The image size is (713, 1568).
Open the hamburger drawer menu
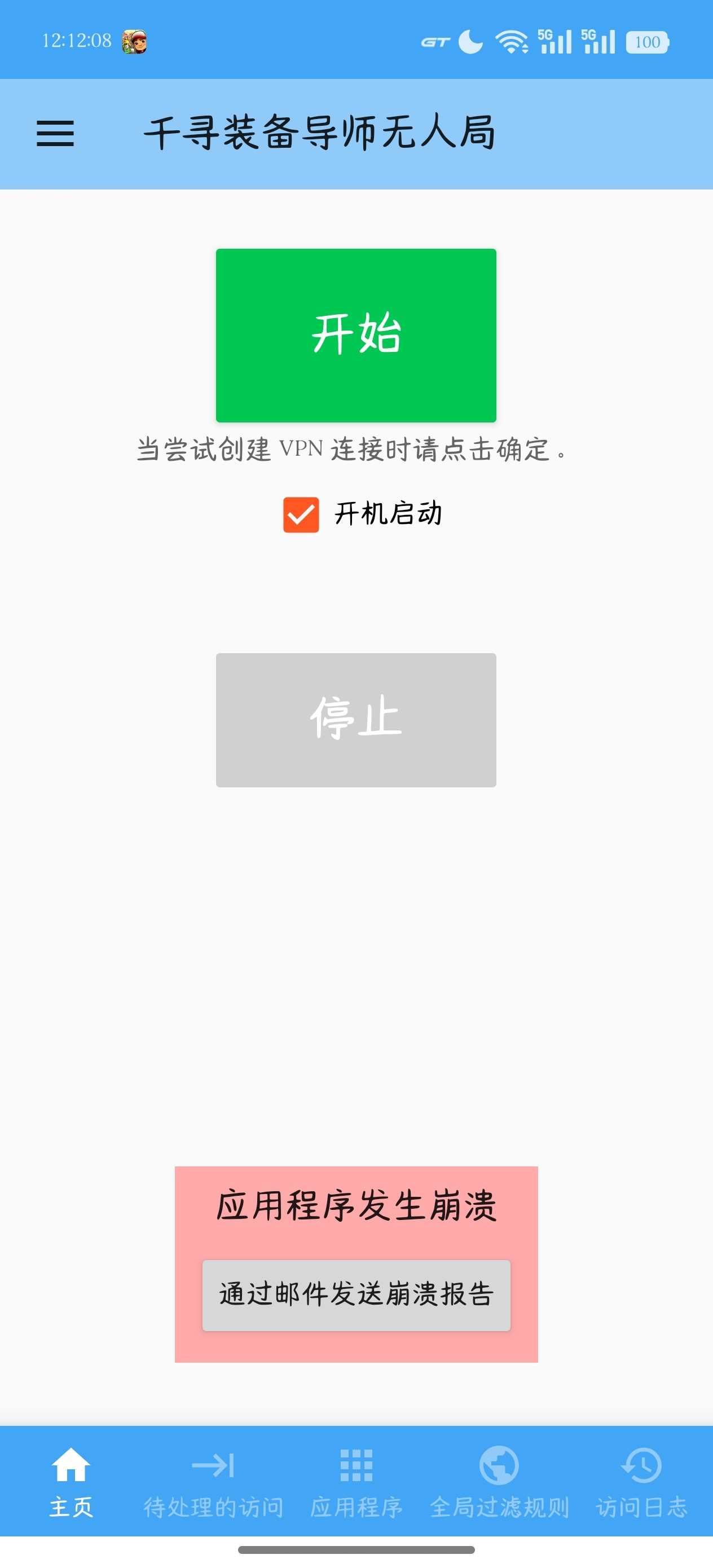55,133
